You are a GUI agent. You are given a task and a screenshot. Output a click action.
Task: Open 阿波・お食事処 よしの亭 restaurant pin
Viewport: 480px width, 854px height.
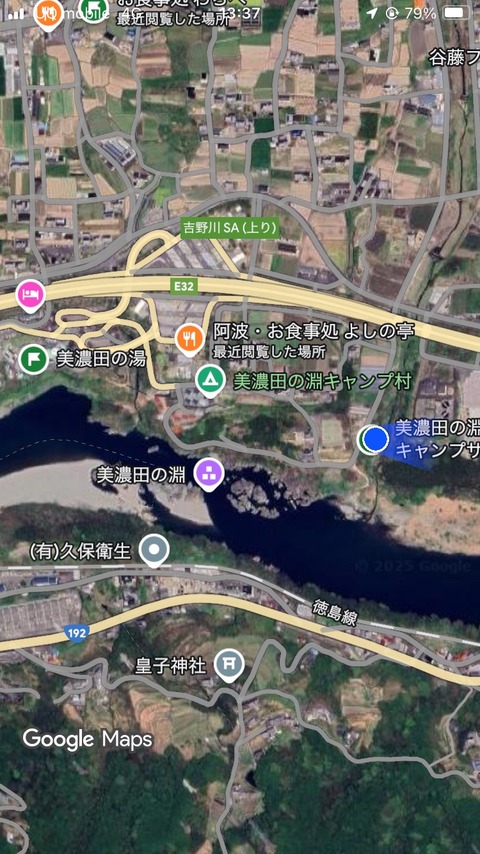click(190, 339)
